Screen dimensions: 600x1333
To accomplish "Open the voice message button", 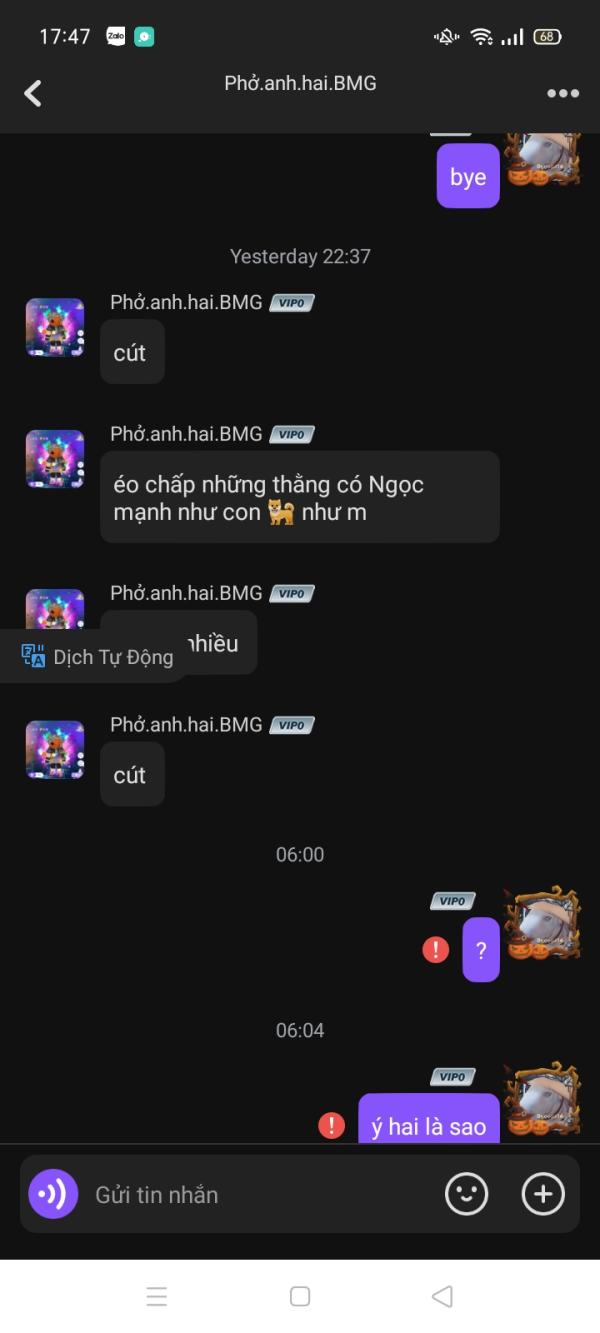I will click(x=53, y=1194).
